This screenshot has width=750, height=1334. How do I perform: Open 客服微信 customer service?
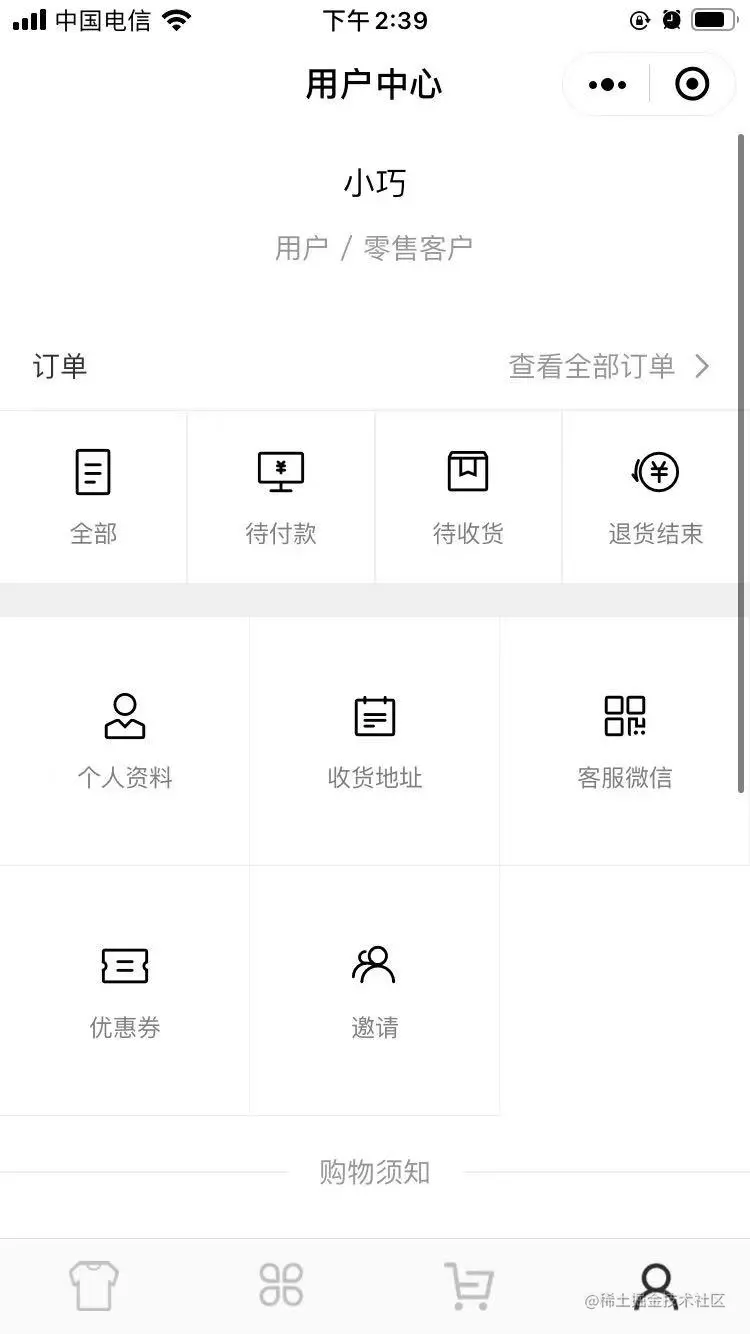625,741
